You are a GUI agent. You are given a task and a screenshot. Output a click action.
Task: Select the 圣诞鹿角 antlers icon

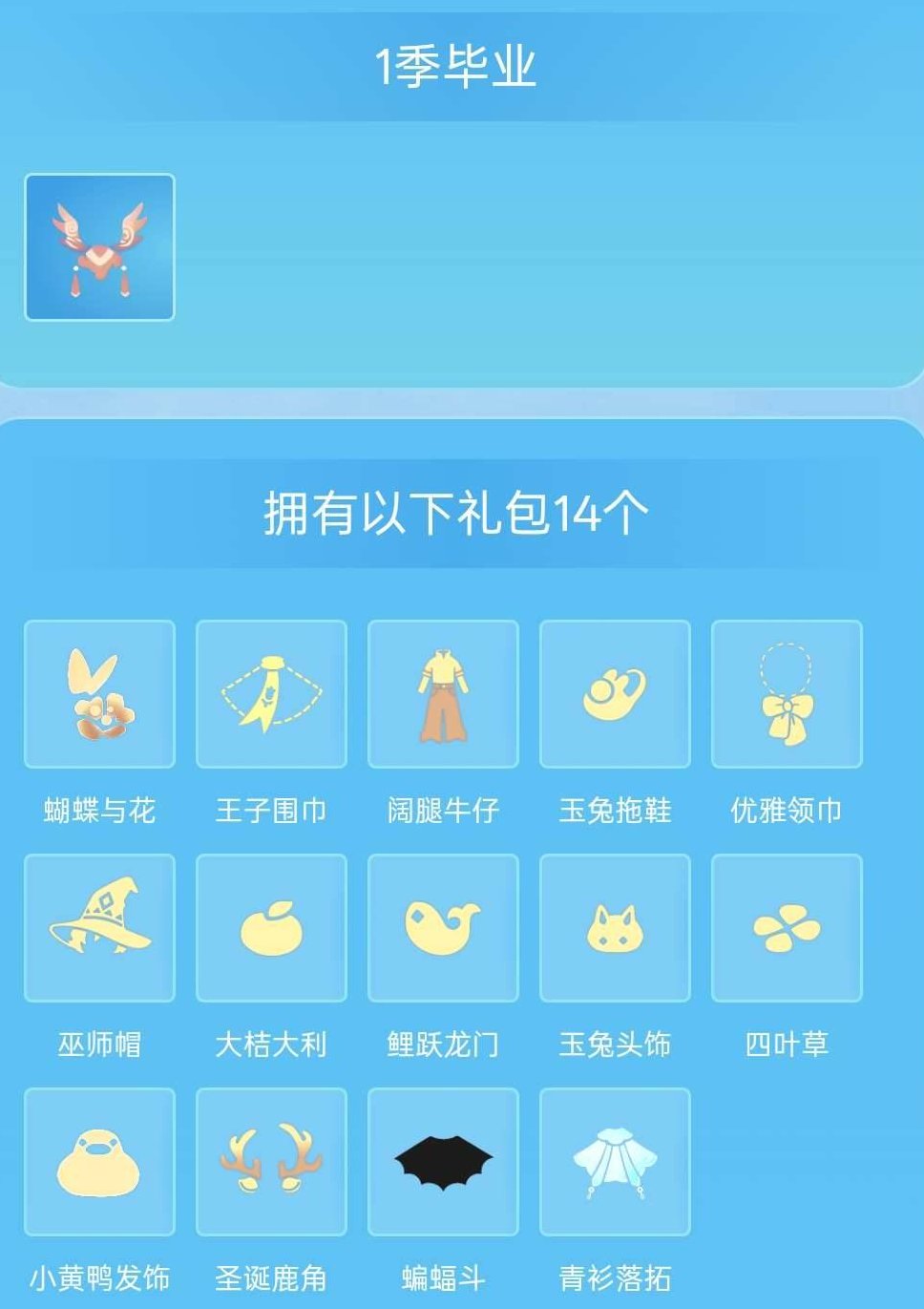[x=271, y=1161]
